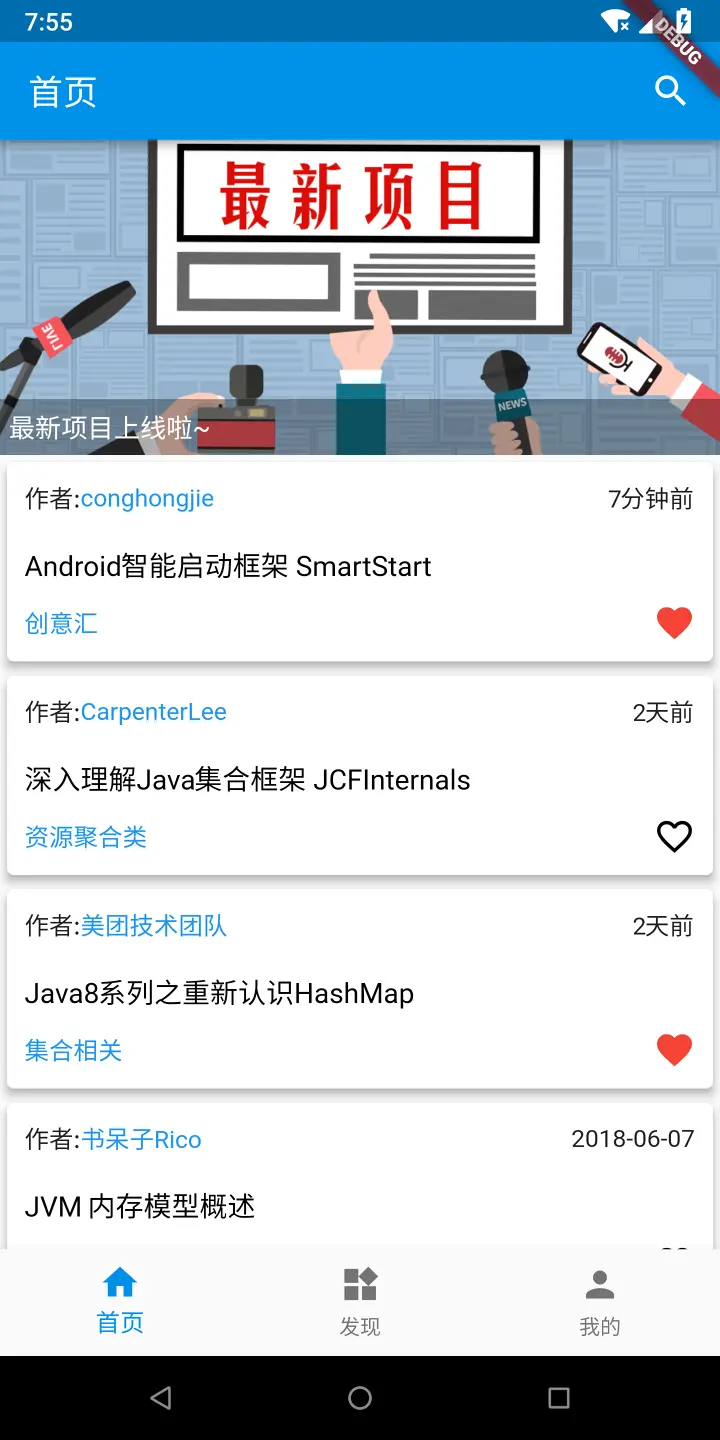Like the 深入理解Java集合框架 JCFInternals article
The height and width of the screenshot is (1440, 720).
tap(674, 836)
